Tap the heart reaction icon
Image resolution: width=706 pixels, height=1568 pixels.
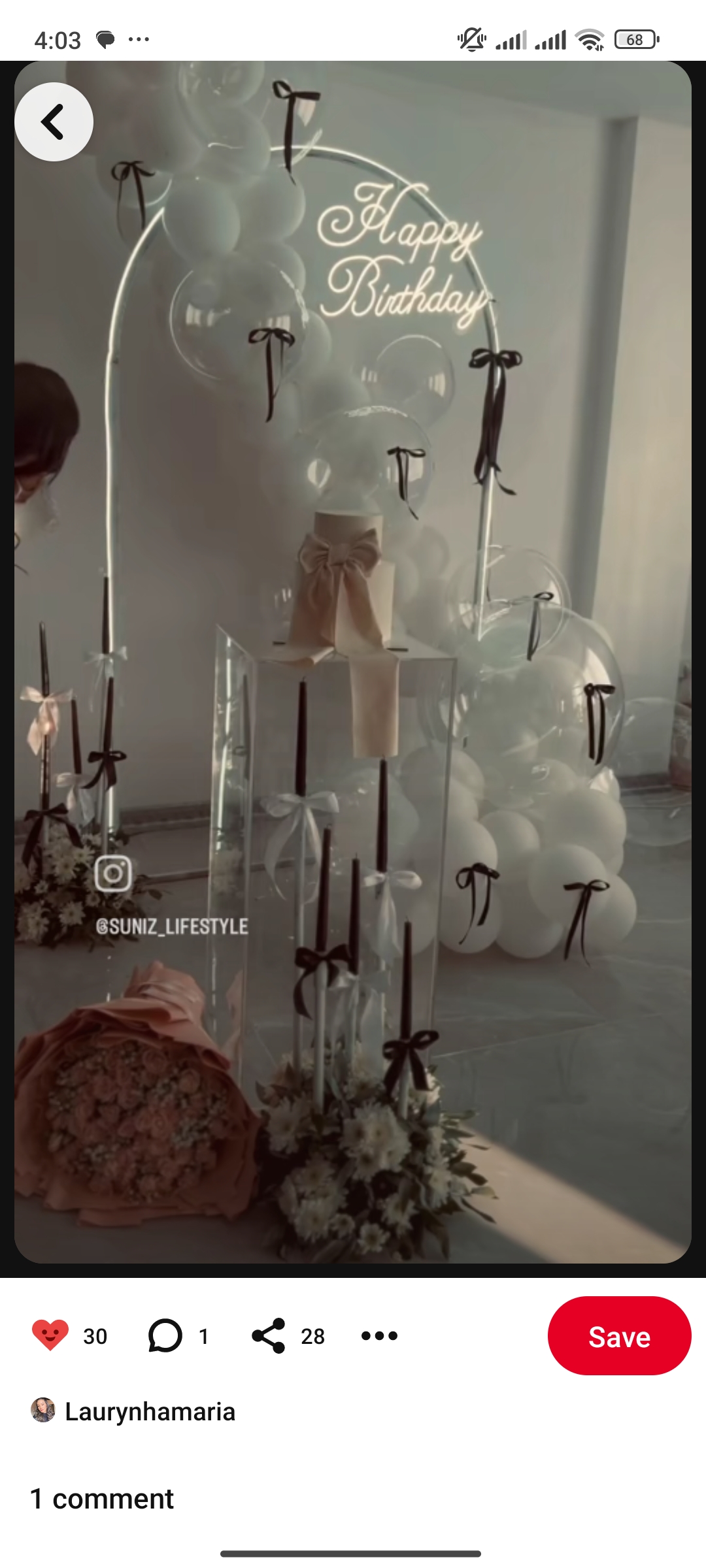(x=50, y=1335)
